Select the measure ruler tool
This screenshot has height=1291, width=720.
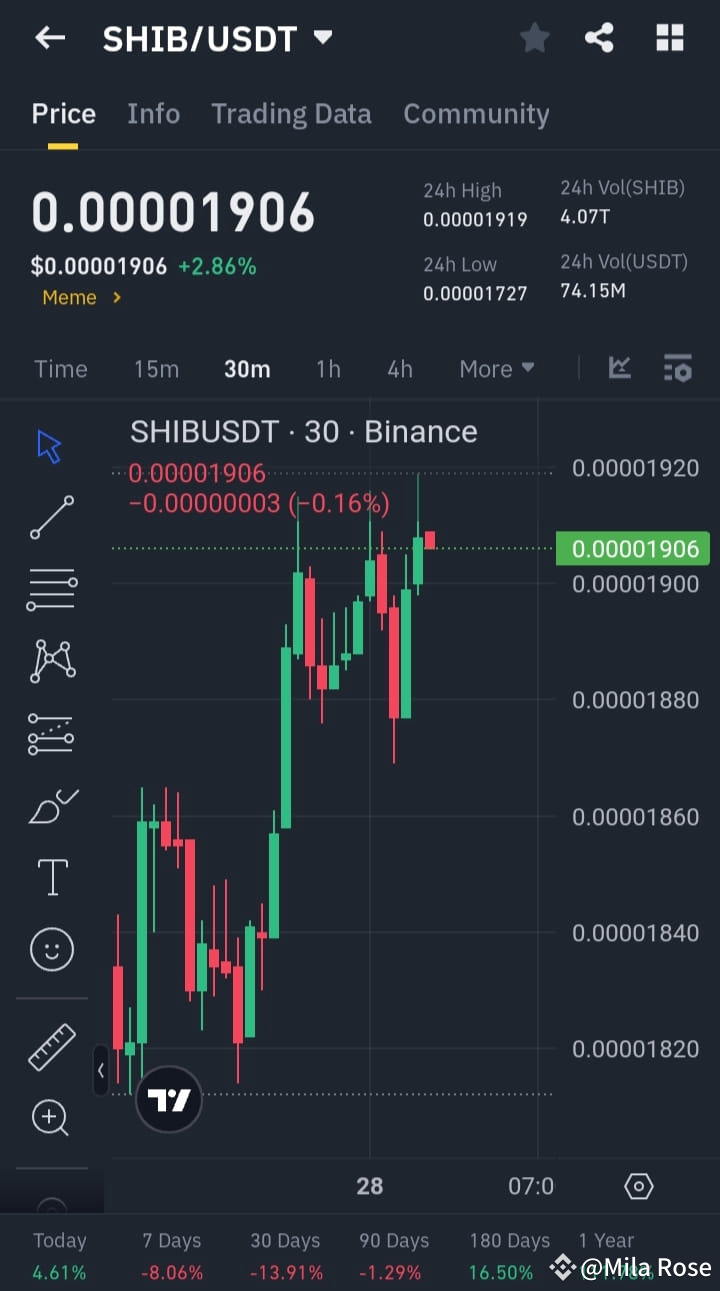(x=50, y=1046)
